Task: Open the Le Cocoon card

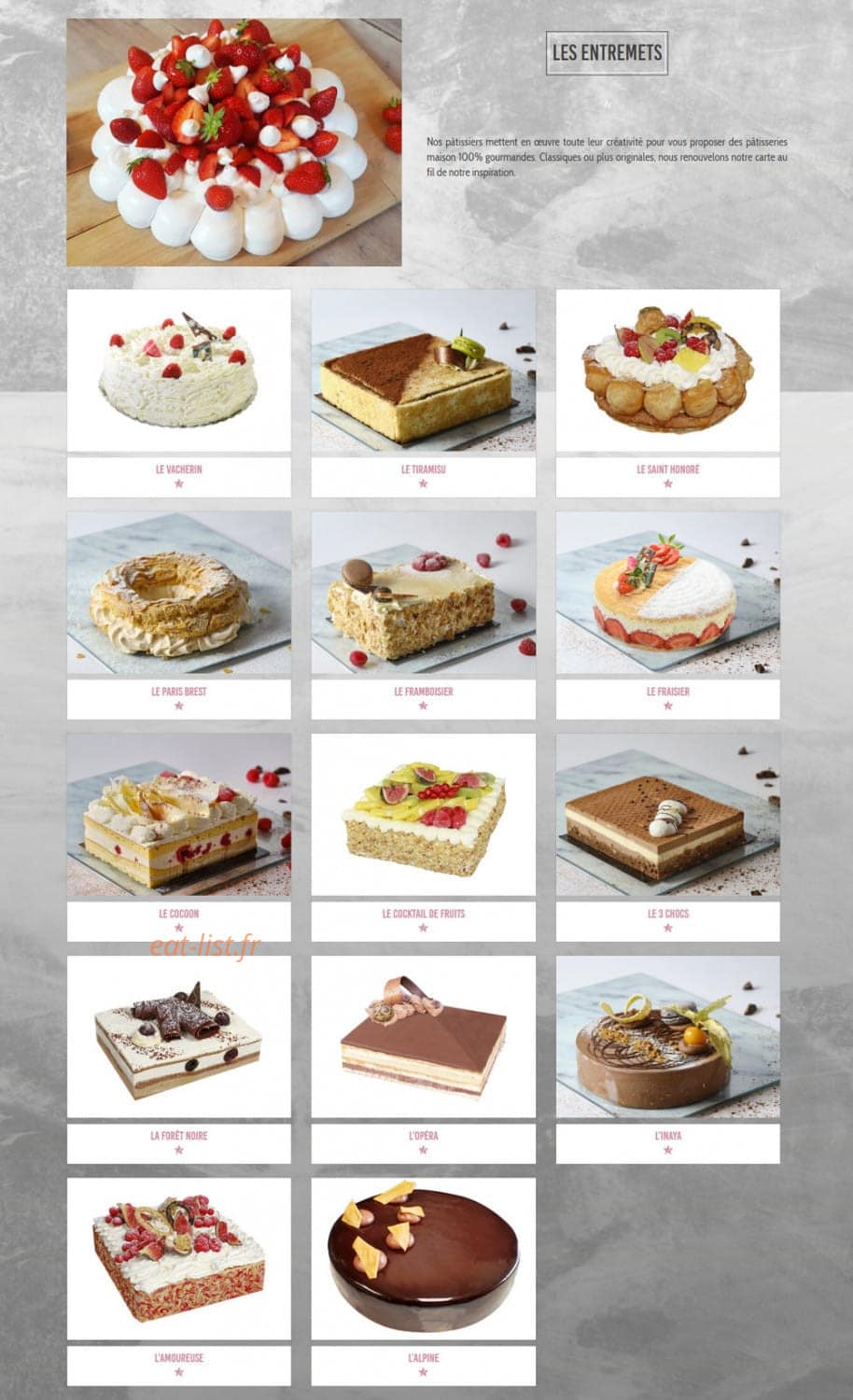Action: (x=178, y=837)
